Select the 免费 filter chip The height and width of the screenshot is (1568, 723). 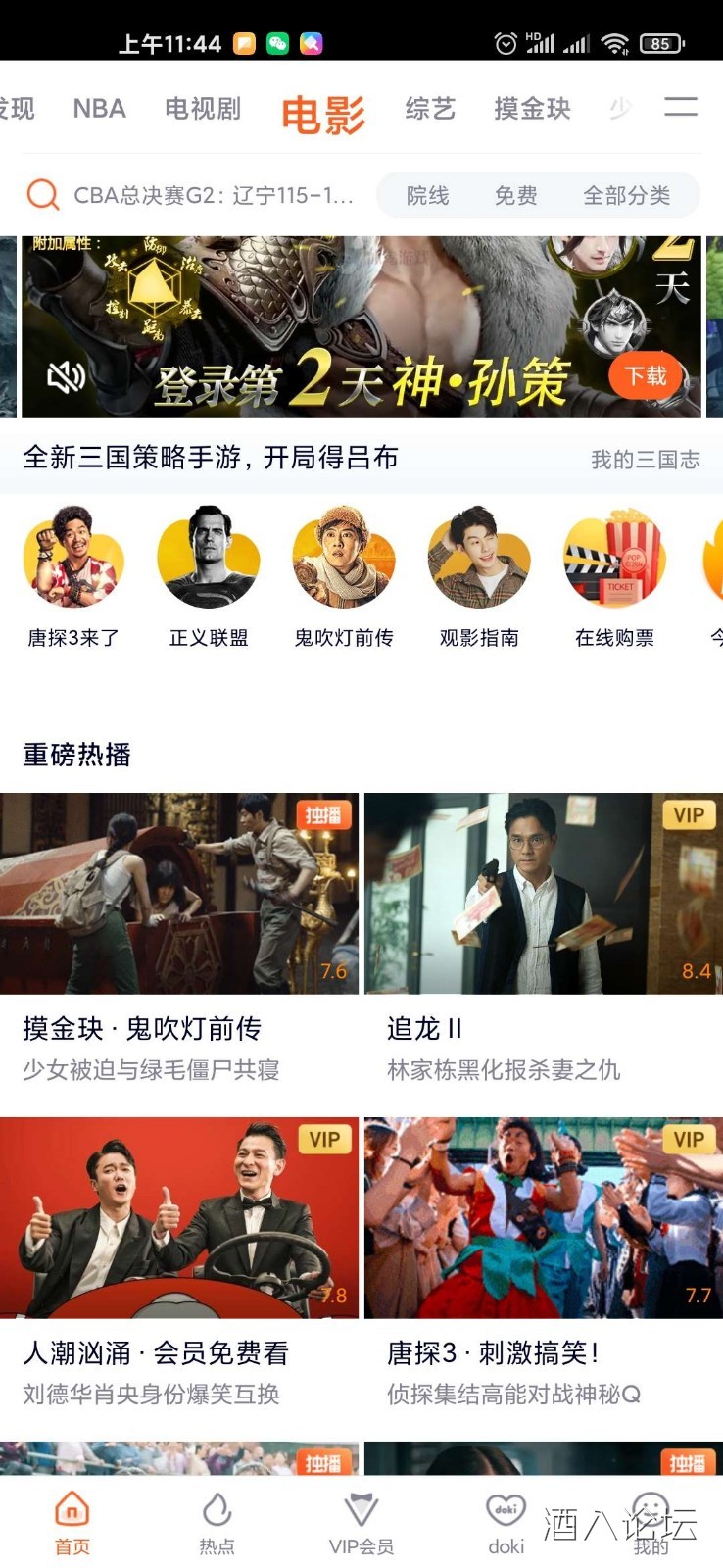coord(515,195)
